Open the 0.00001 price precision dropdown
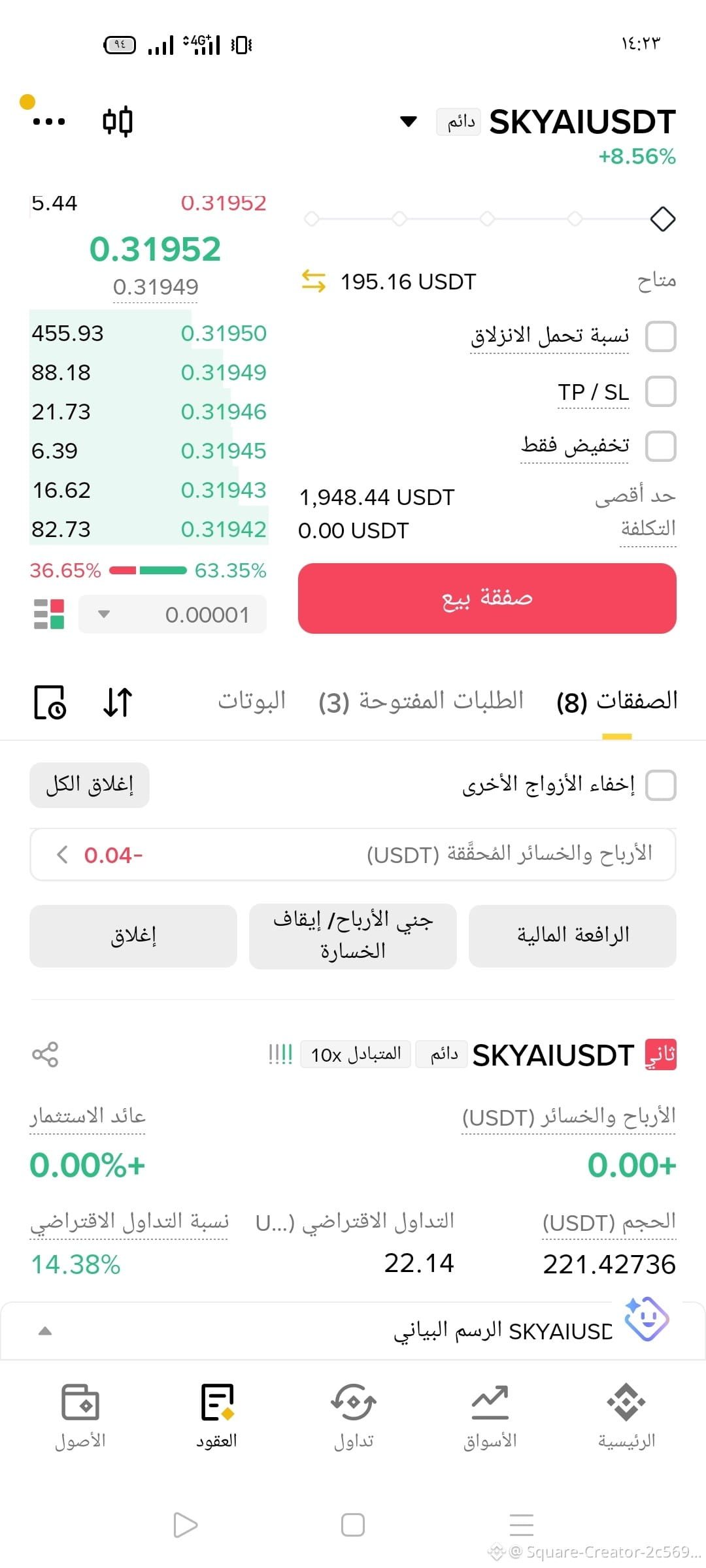The height and width of the screenshot is (1568, 706). (173, 614)
